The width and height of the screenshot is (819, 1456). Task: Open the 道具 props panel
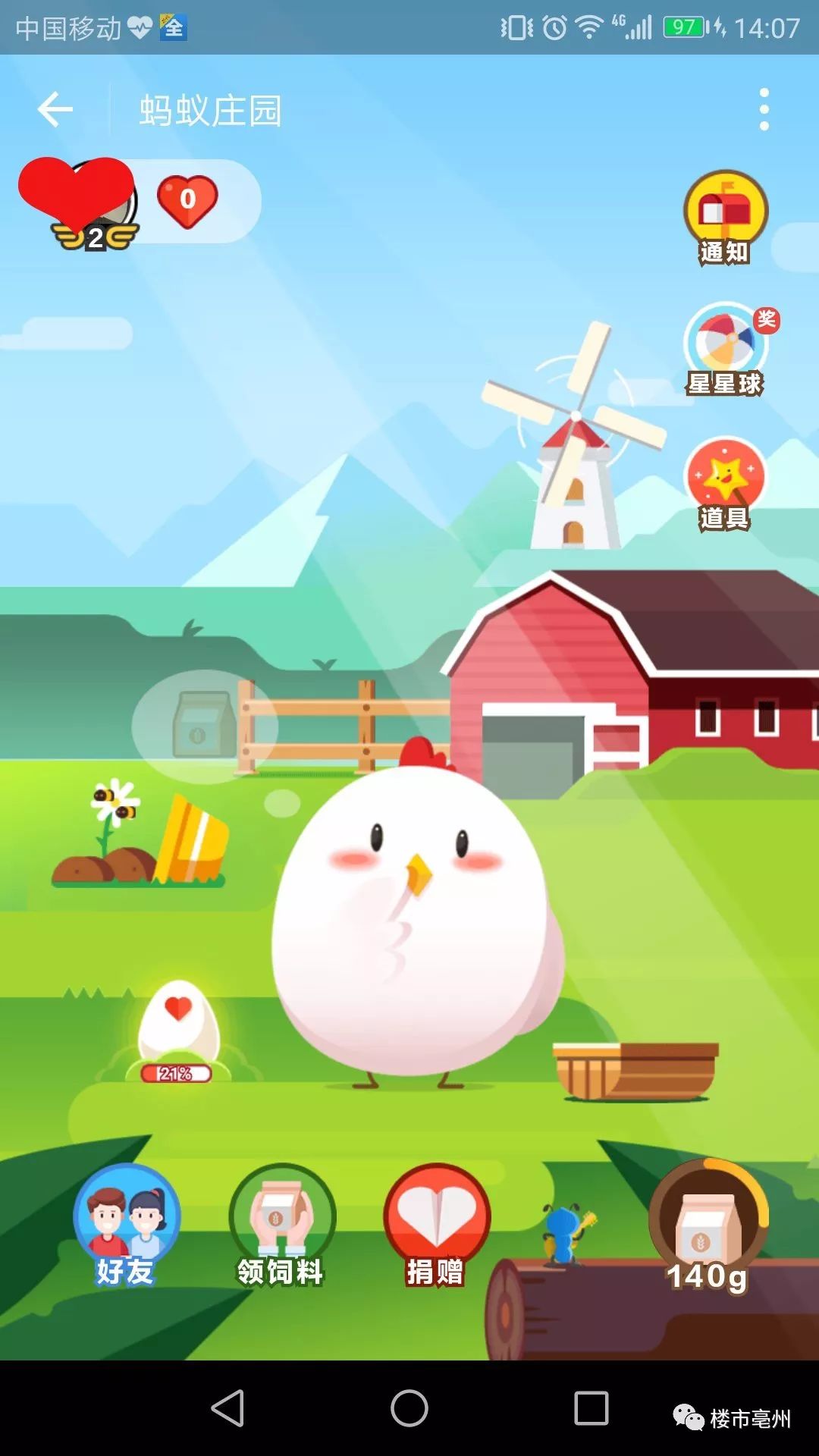(x=726, y=484)
